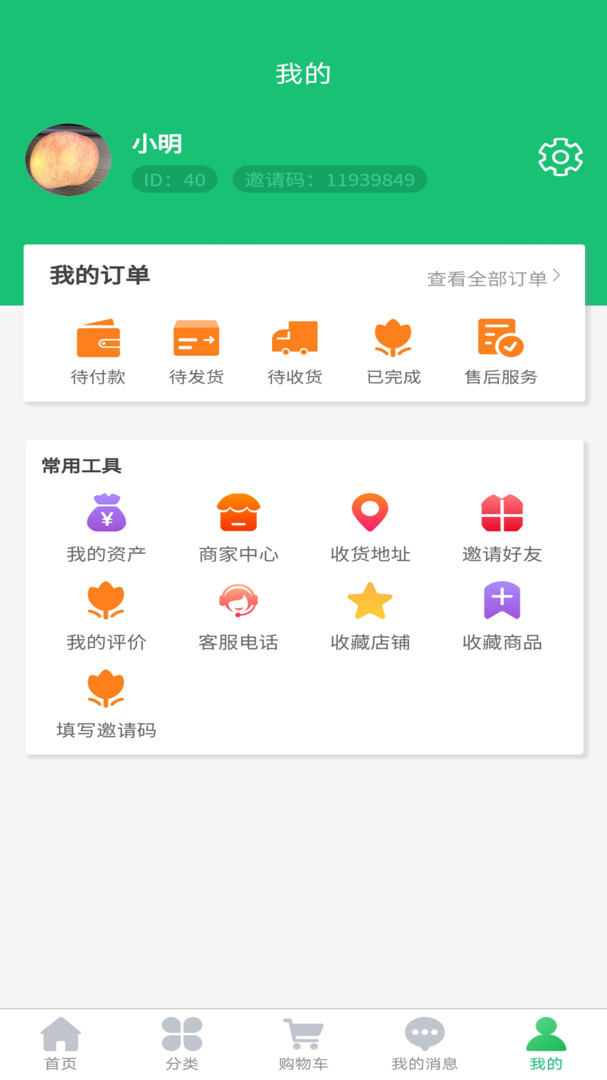Go to the 我的消息 tab
The height and width of the screenshot is (1080, 607).
pos(424,1044)
